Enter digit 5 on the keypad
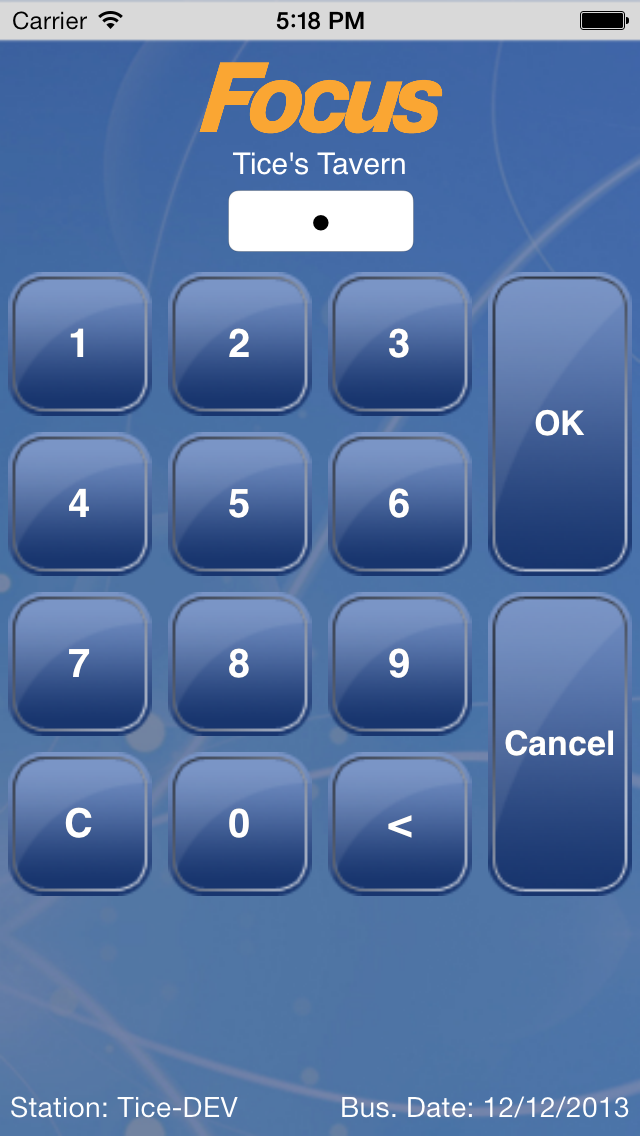 click(x=239, y=504)
